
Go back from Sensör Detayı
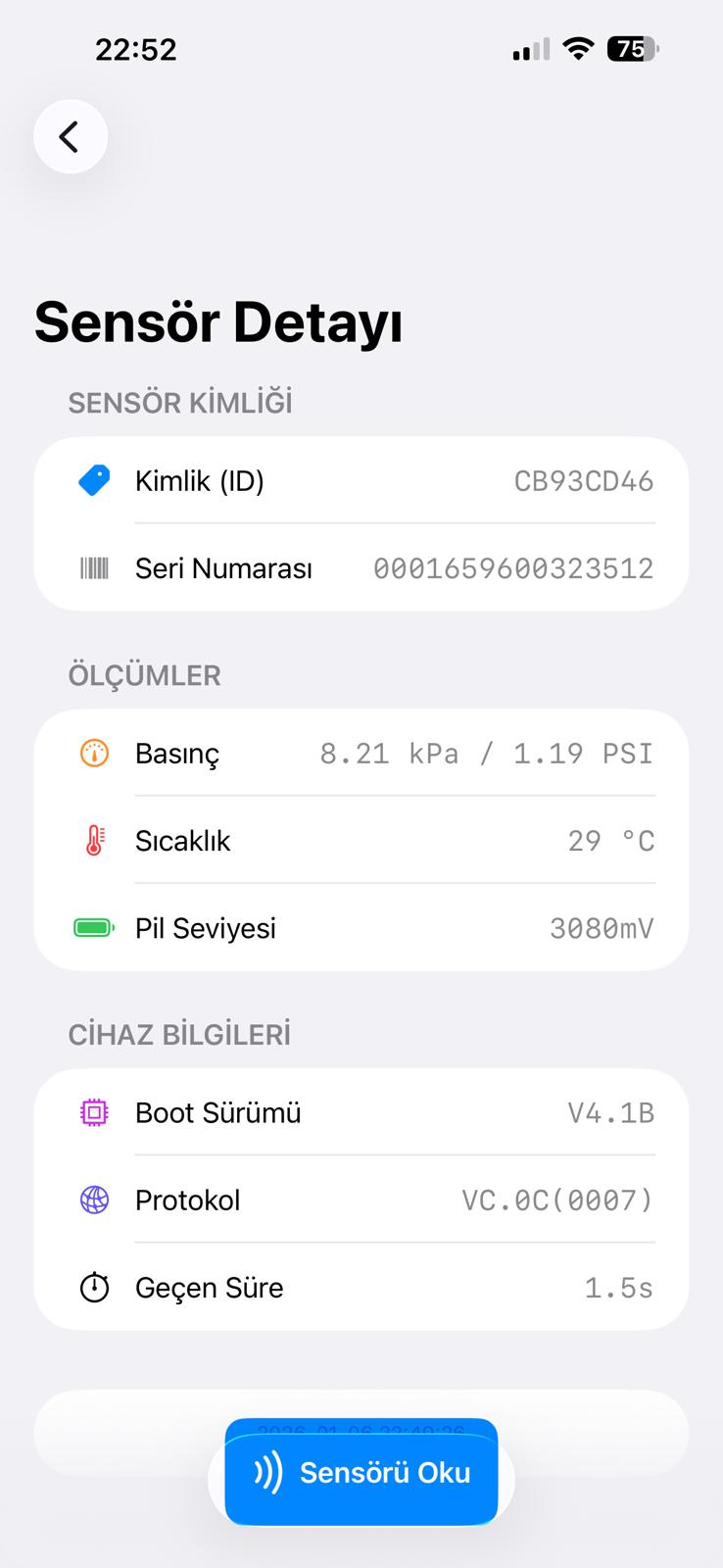click(x=70, y=137)
